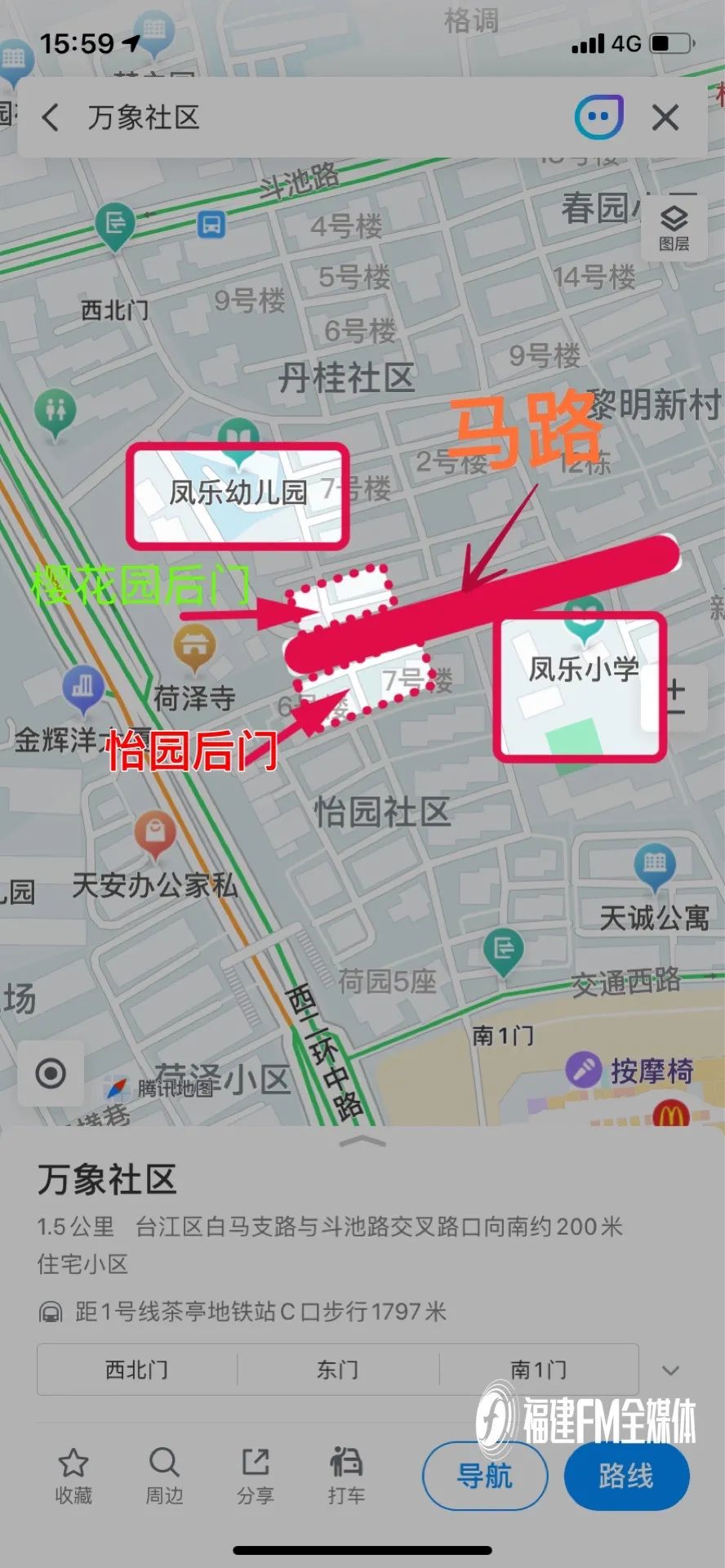725x1568 pixels.
Task: Start 导航 navigation to 万象社区
Action: 485,1476
